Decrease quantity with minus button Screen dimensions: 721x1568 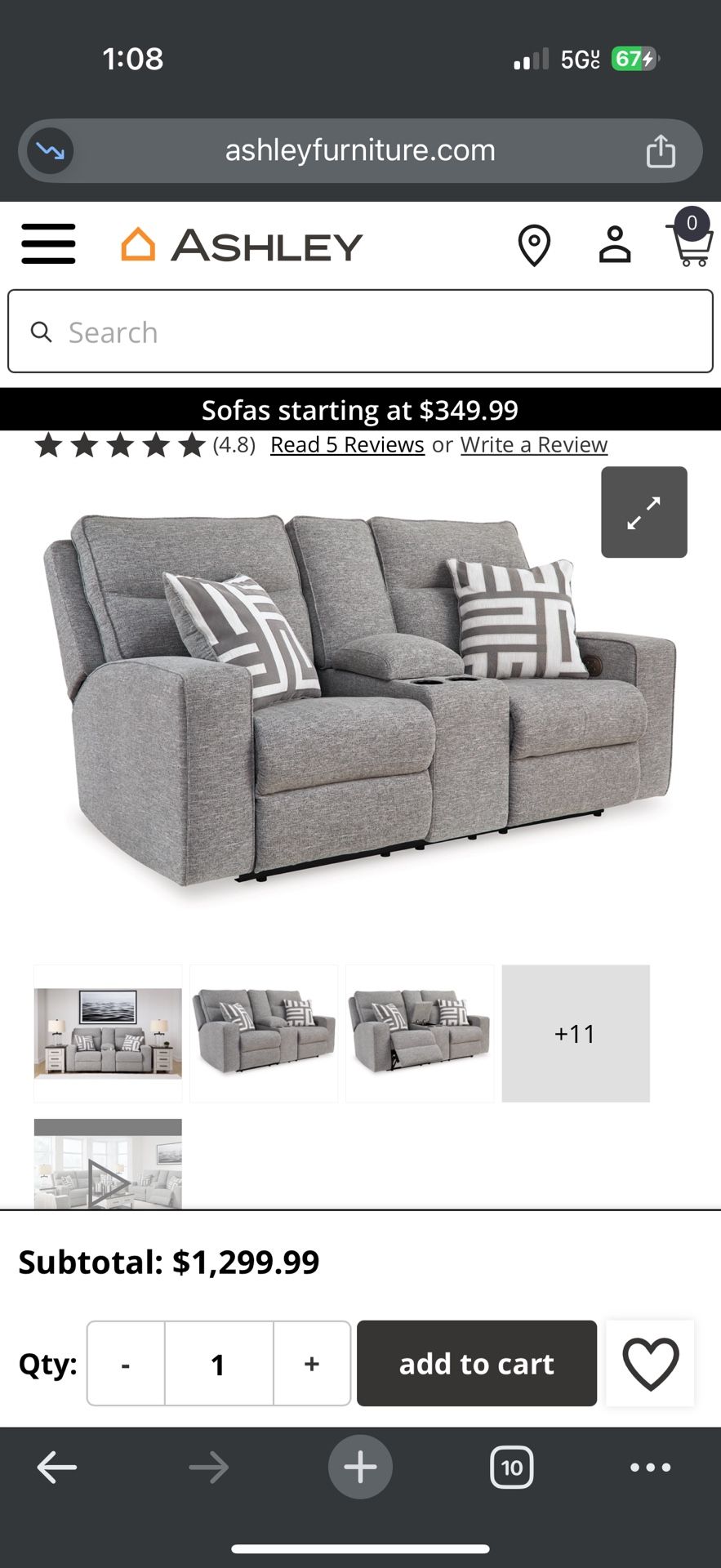pyautogui.click(x=126, y=1364)
